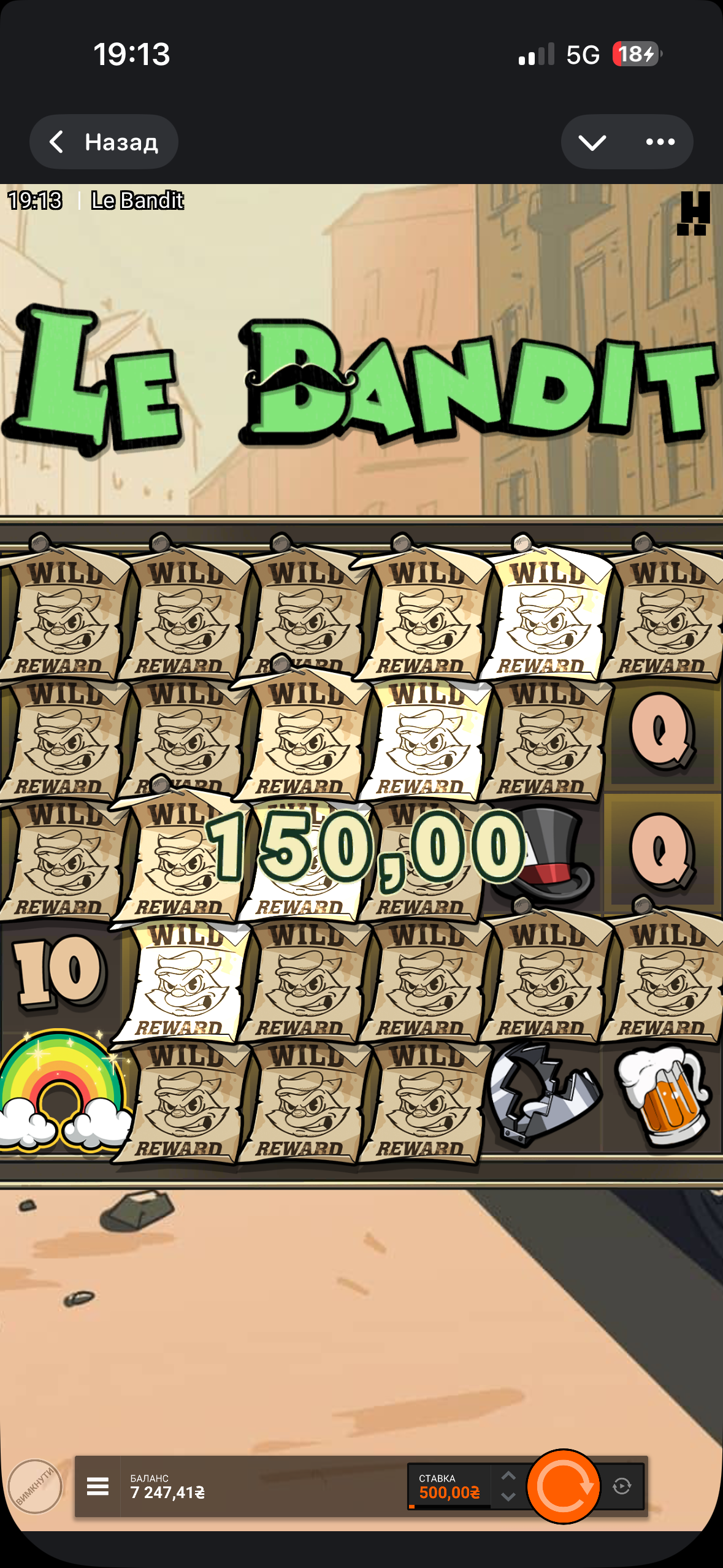Tap the round ВИМКНУТИ button
Screen dimensions: 723x1568
tap(35, 1486)
